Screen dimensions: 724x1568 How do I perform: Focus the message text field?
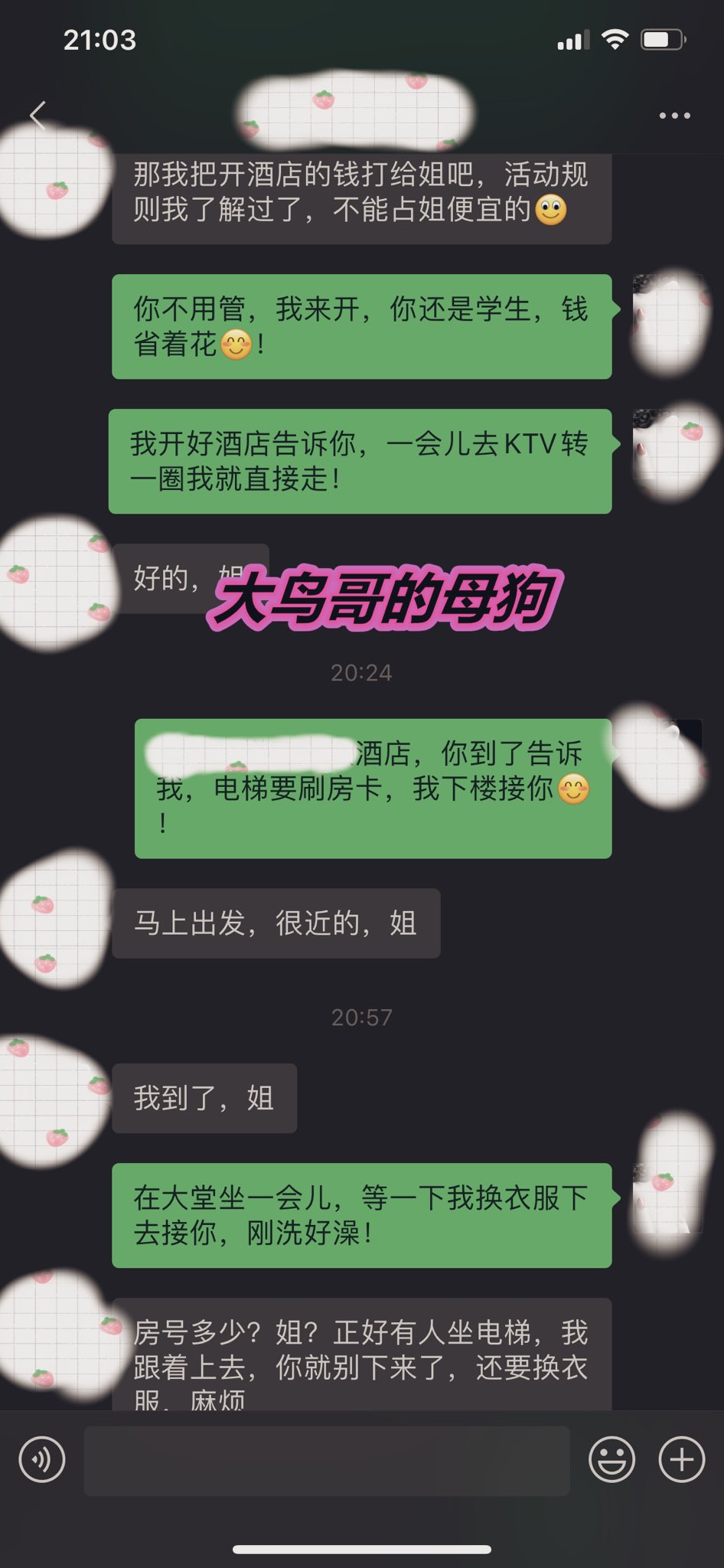(327, 1460)
